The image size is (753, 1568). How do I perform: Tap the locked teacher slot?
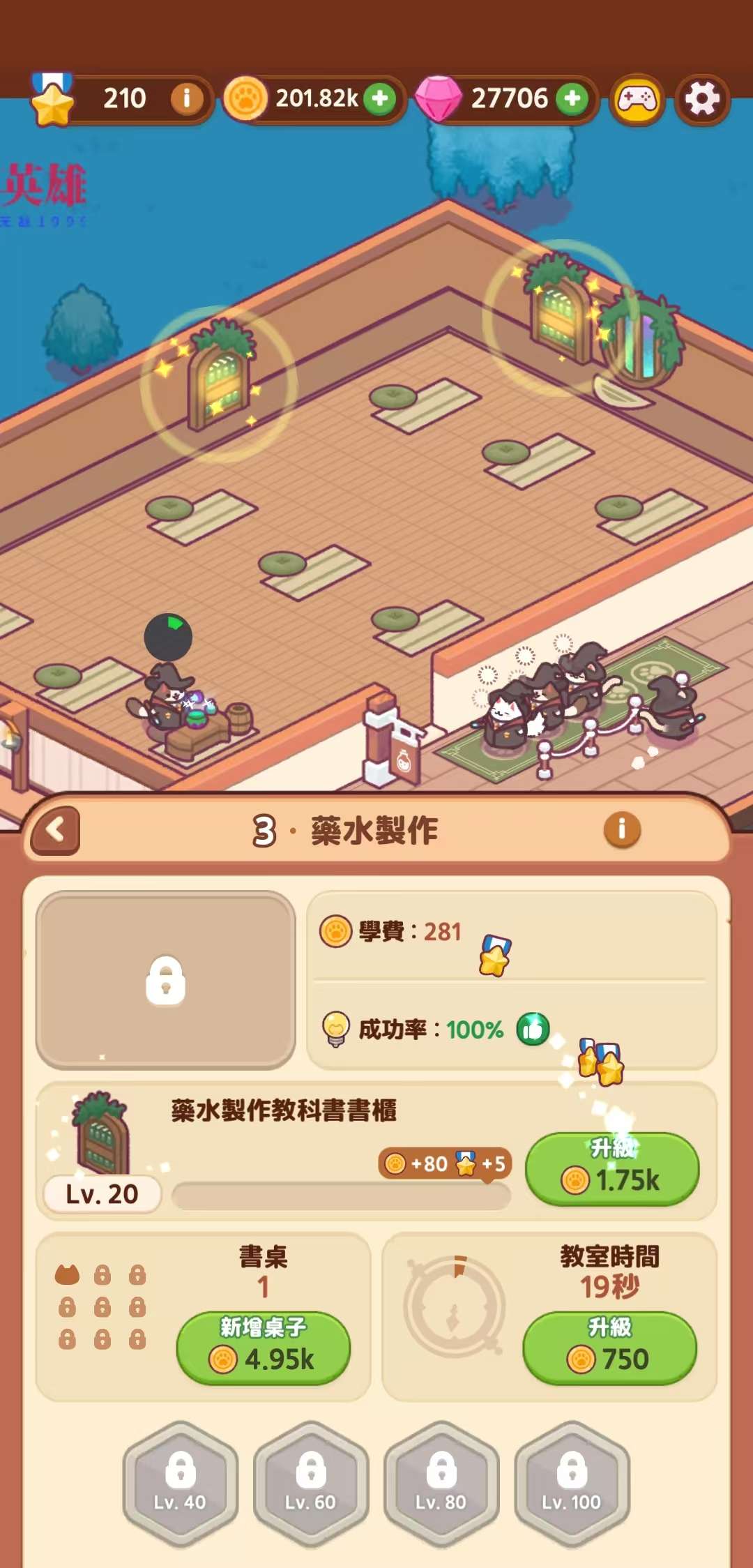[166, 980]
